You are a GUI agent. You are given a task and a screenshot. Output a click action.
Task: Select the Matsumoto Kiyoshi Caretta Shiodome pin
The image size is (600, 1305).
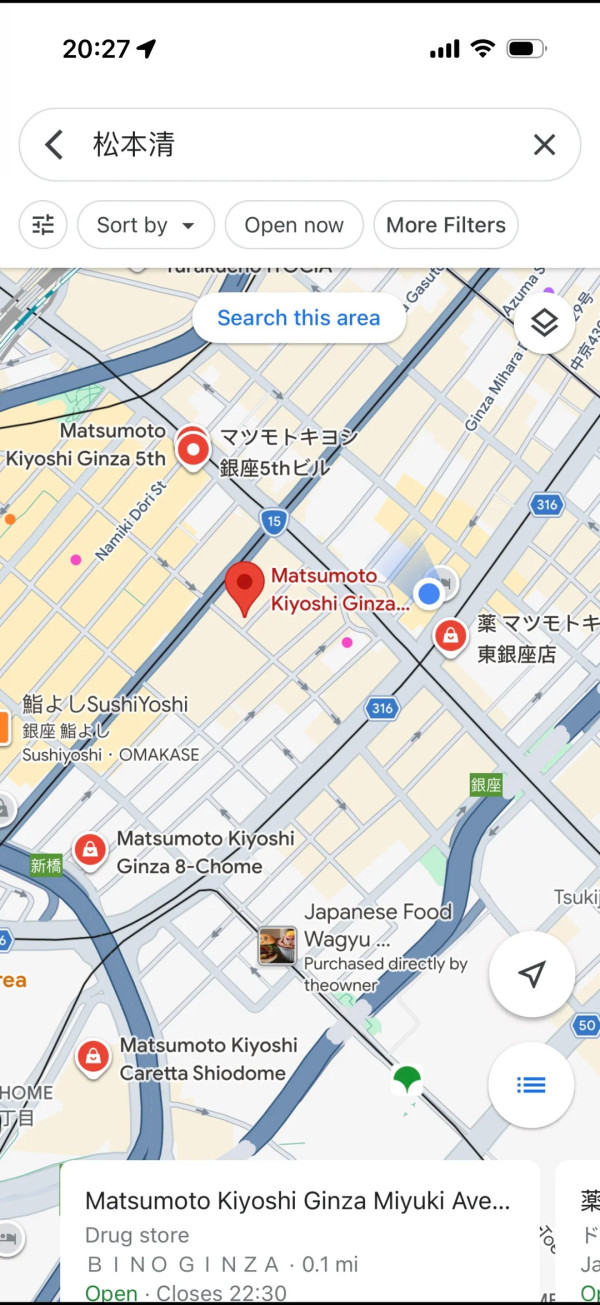[93, 1056]
